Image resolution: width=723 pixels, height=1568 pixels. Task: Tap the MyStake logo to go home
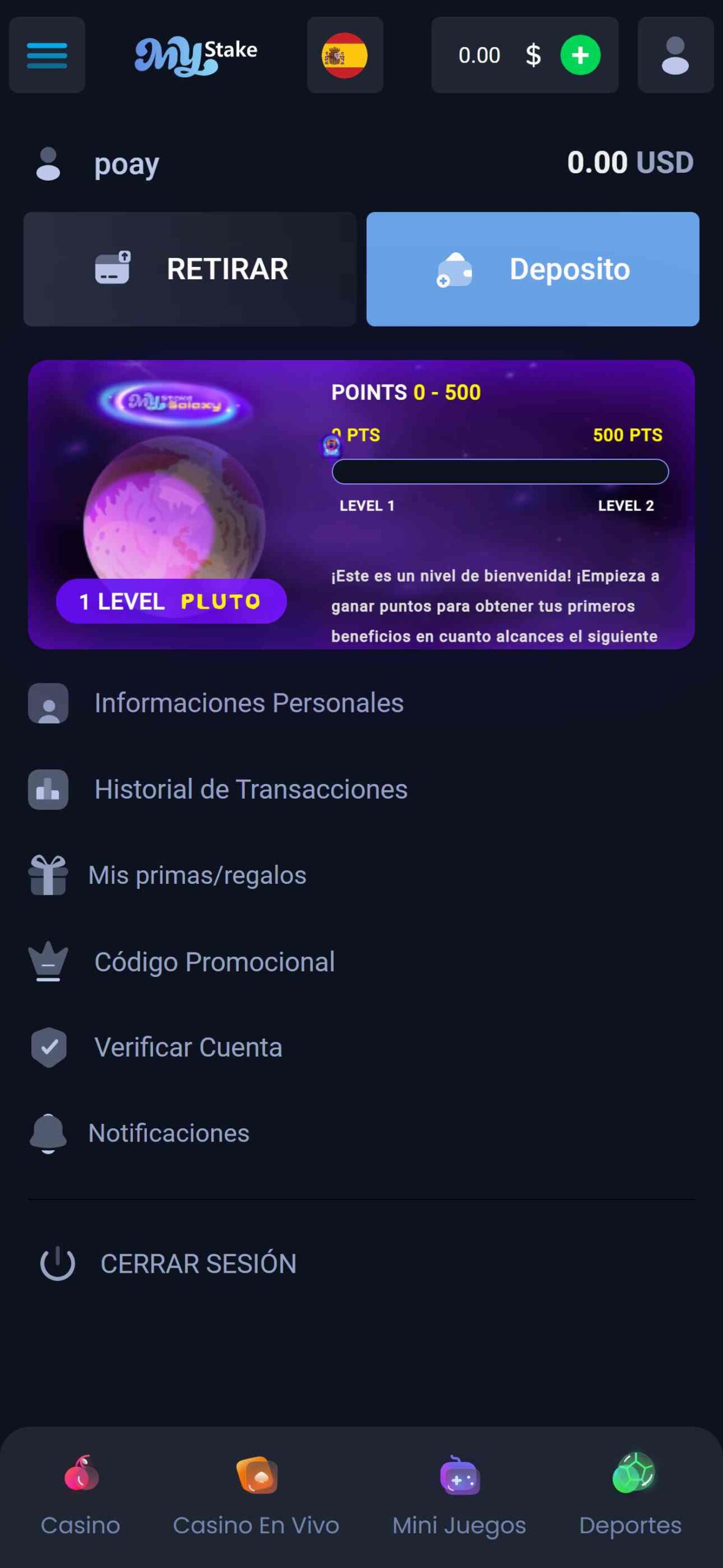click(x=196, y=55)
